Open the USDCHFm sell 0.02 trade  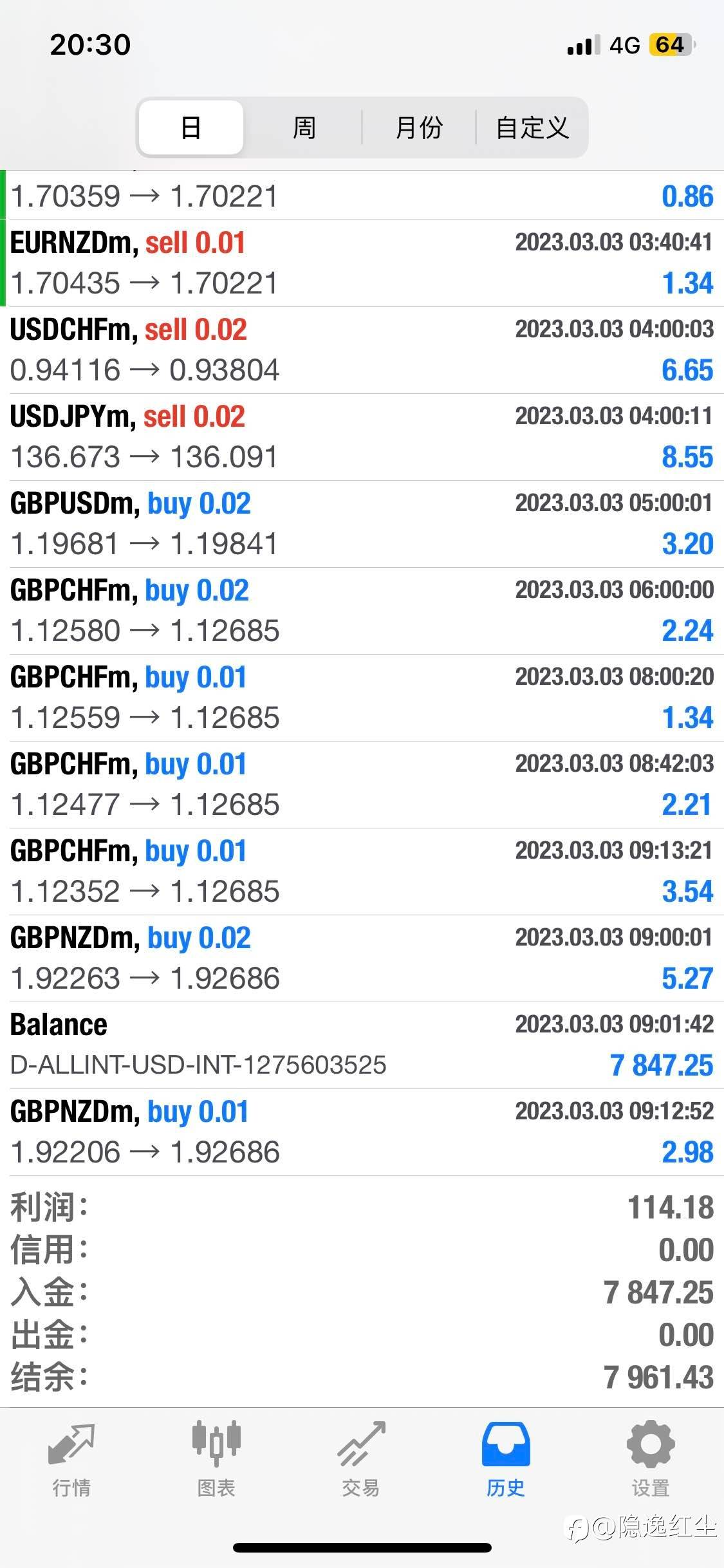tap(362, 350)
